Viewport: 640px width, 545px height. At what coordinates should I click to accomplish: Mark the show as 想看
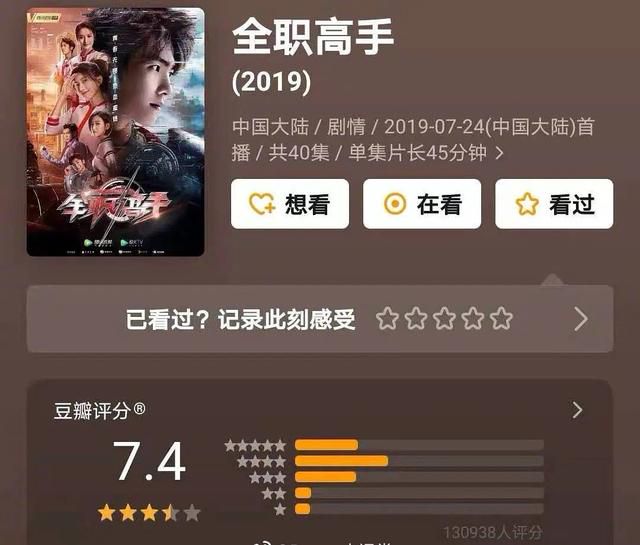[x=290, y=204]
